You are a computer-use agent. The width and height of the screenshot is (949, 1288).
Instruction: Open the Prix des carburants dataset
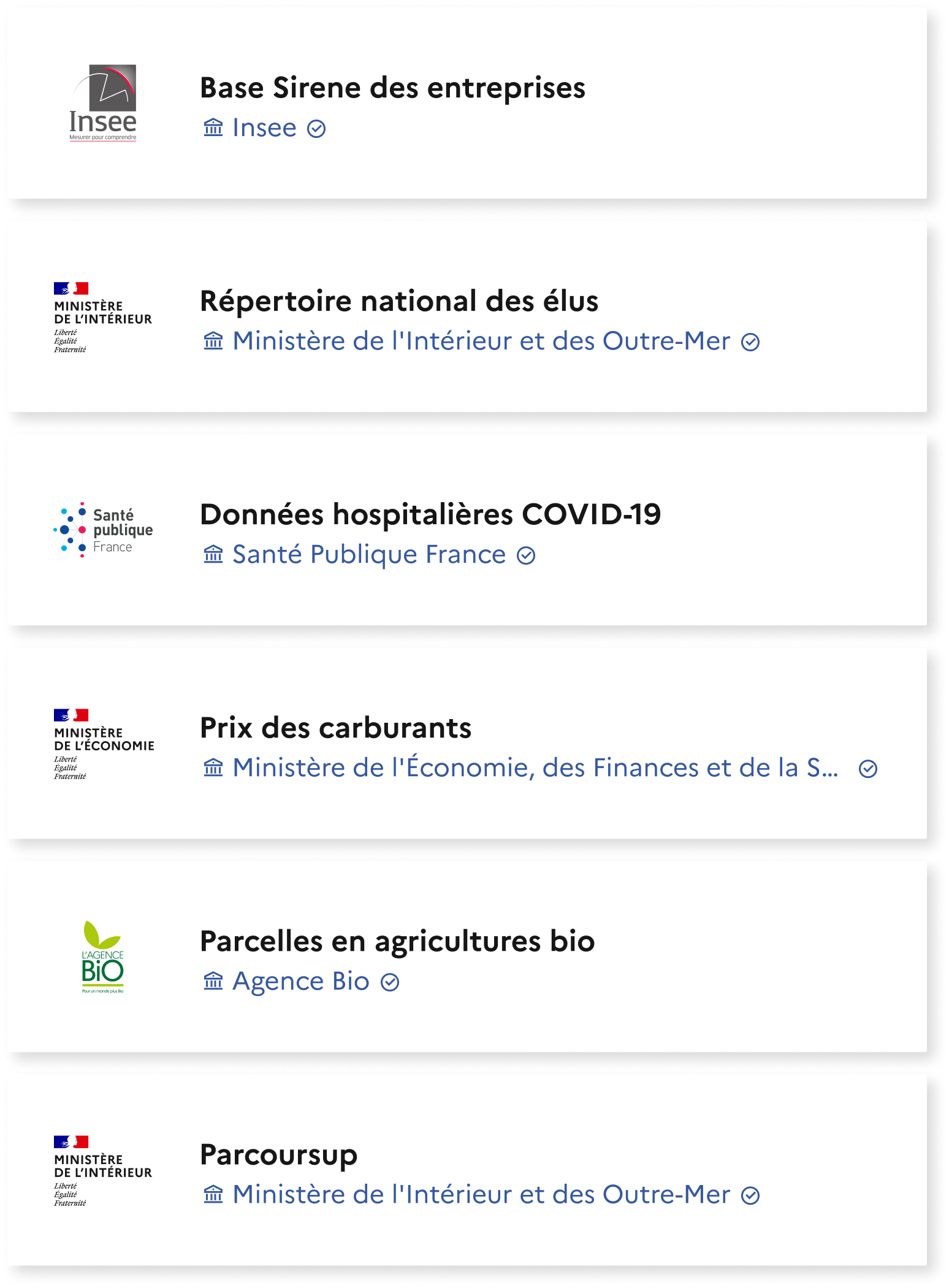[335, 729]
